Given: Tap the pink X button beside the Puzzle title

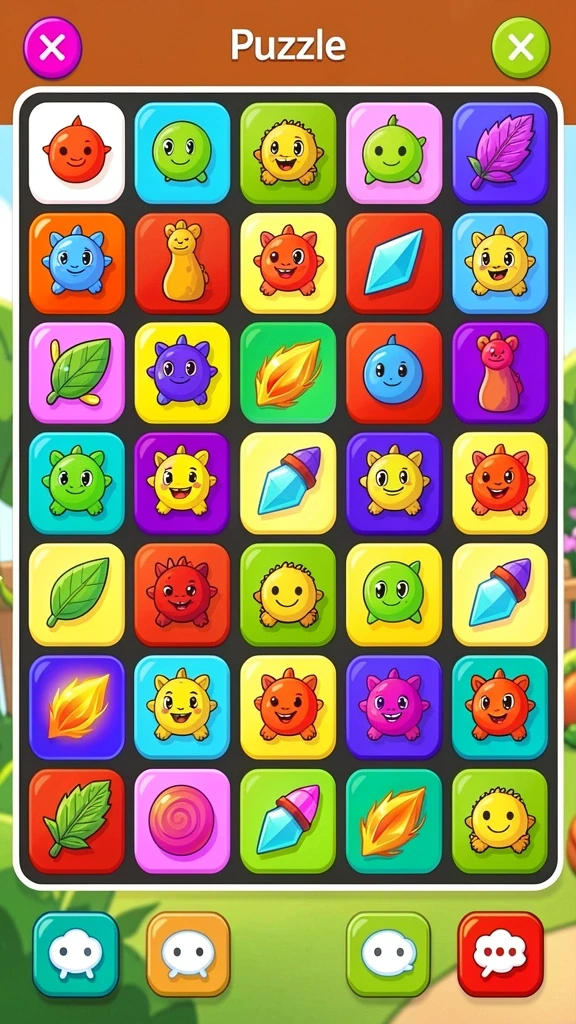Looking at the screenshot, I should (x=53, y=48).
